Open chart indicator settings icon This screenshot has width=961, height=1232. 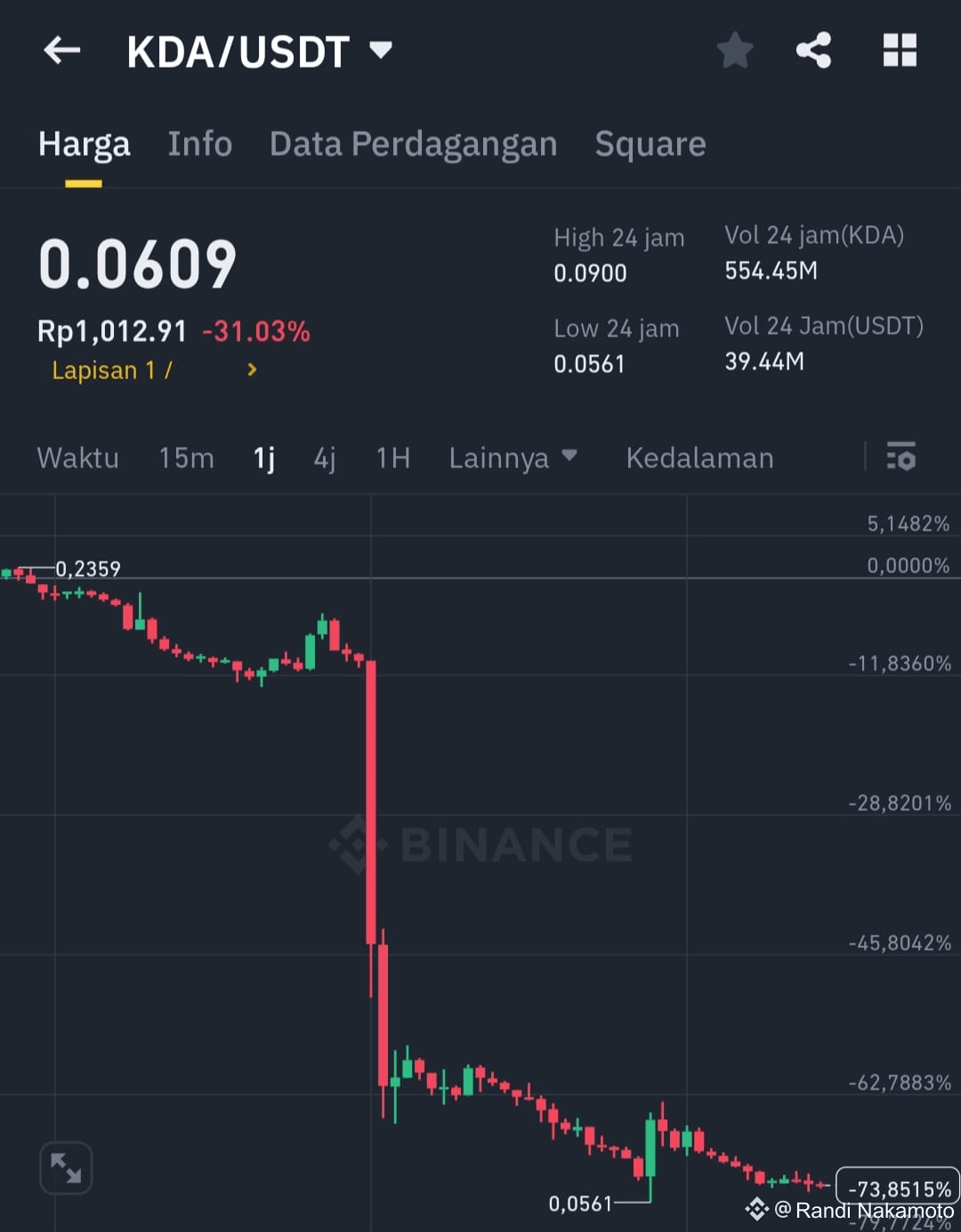[x=901, y=458]
